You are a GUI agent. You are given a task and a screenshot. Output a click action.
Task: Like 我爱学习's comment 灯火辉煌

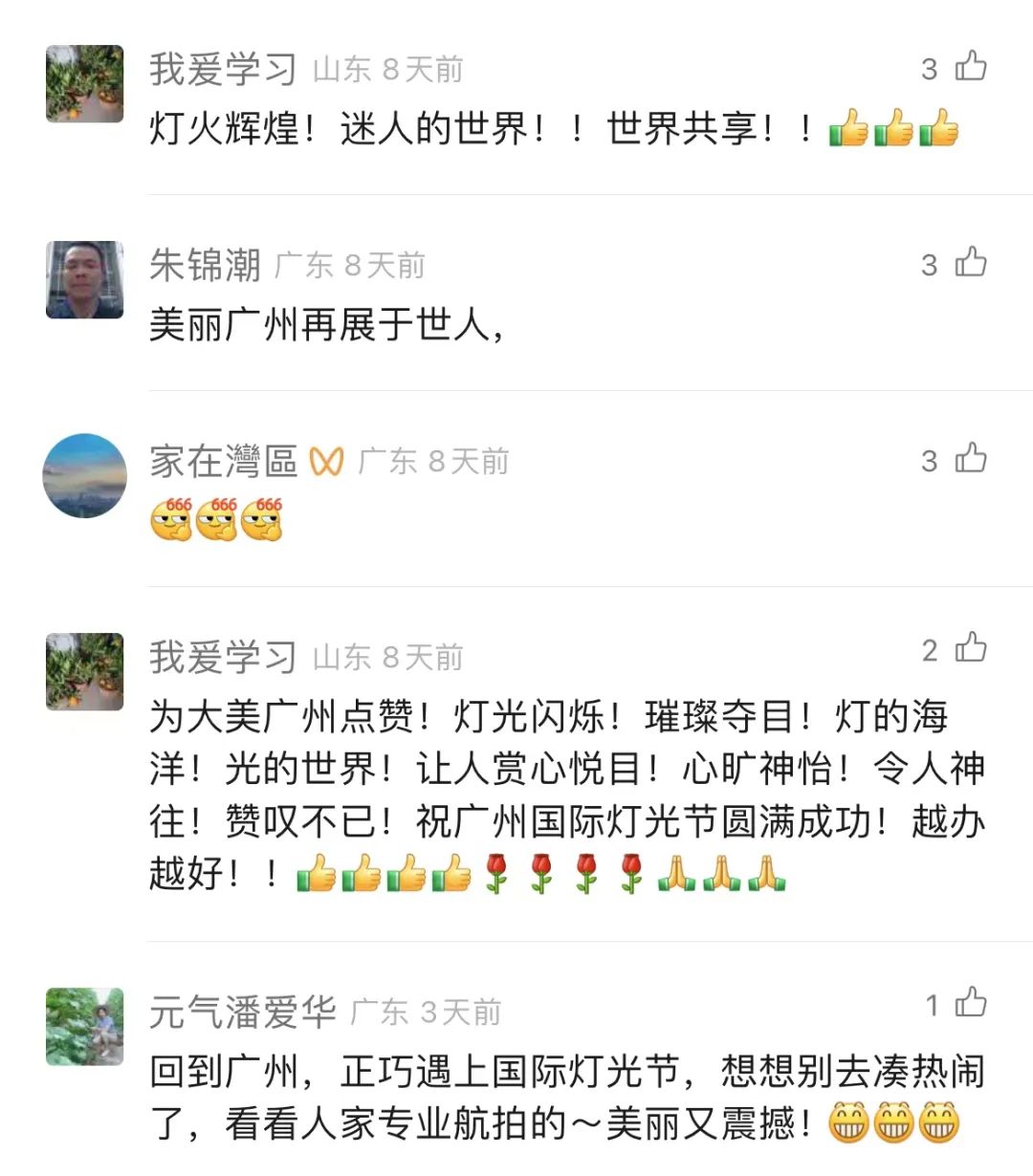coord(971,67)
